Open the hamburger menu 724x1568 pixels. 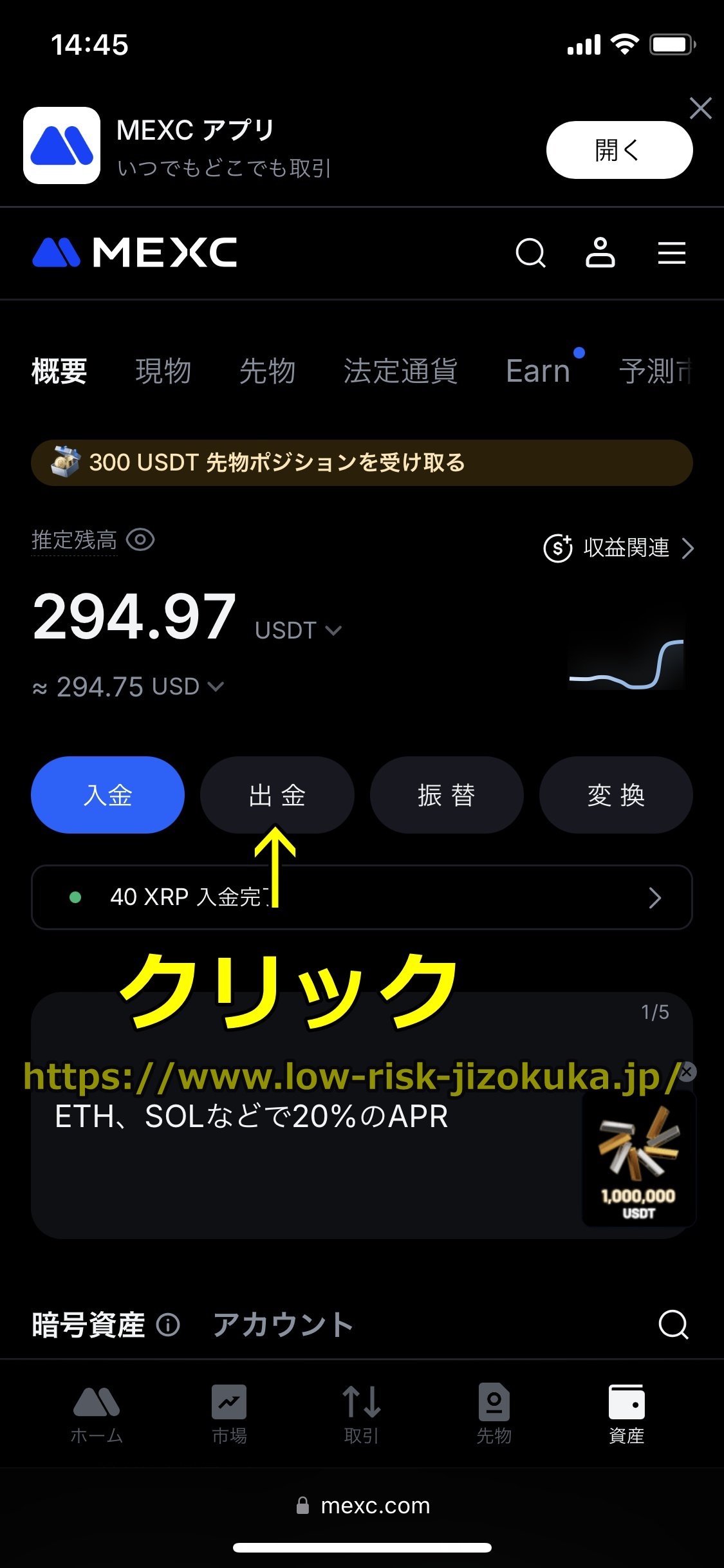[671, 253]
